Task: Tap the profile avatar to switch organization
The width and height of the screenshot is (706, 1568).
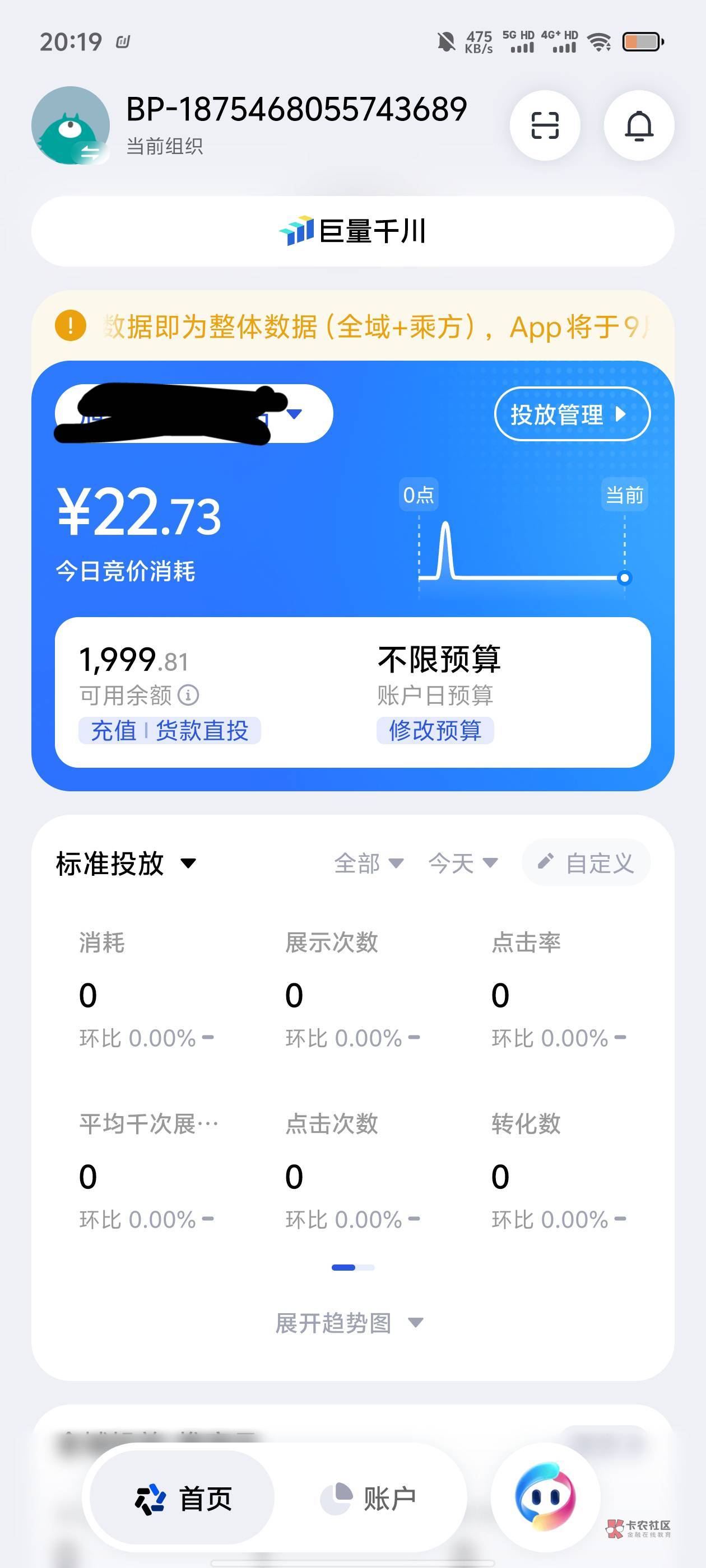Action: (71, 125)
